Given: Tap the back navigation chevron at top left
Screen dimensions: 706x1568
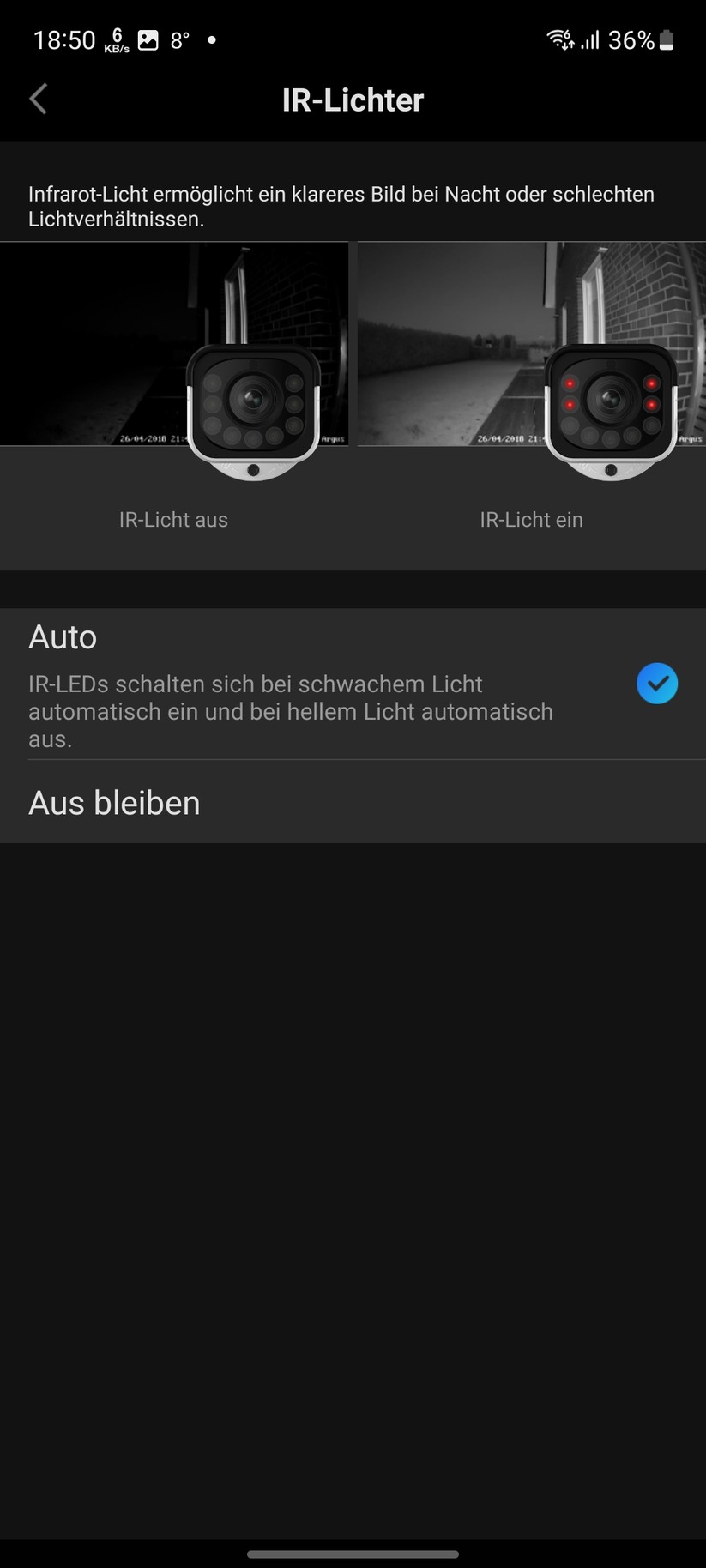Looking at the screenshot, I should (x=38, y=99).
